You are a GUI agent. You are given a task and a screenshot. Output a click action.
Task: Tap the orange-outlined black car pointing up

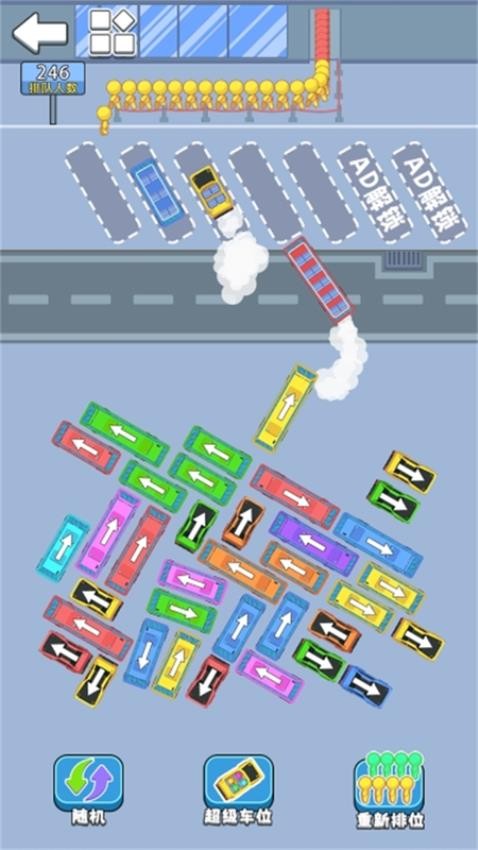coord(243,523)
